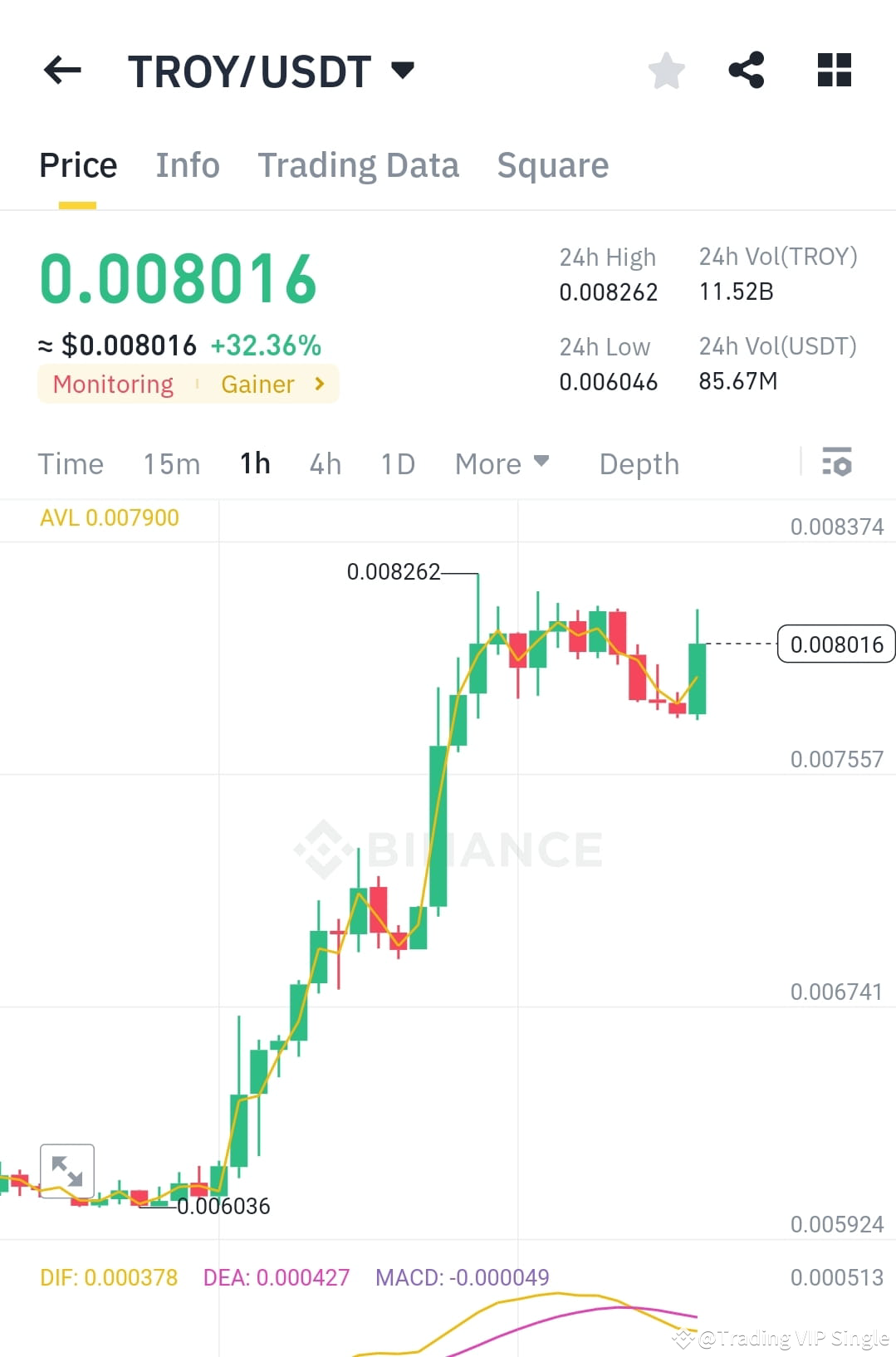The height and width of the screenshot is (1357, 896).
Task: Open chart settings via the candle settings icon
Action: point(836,463)
